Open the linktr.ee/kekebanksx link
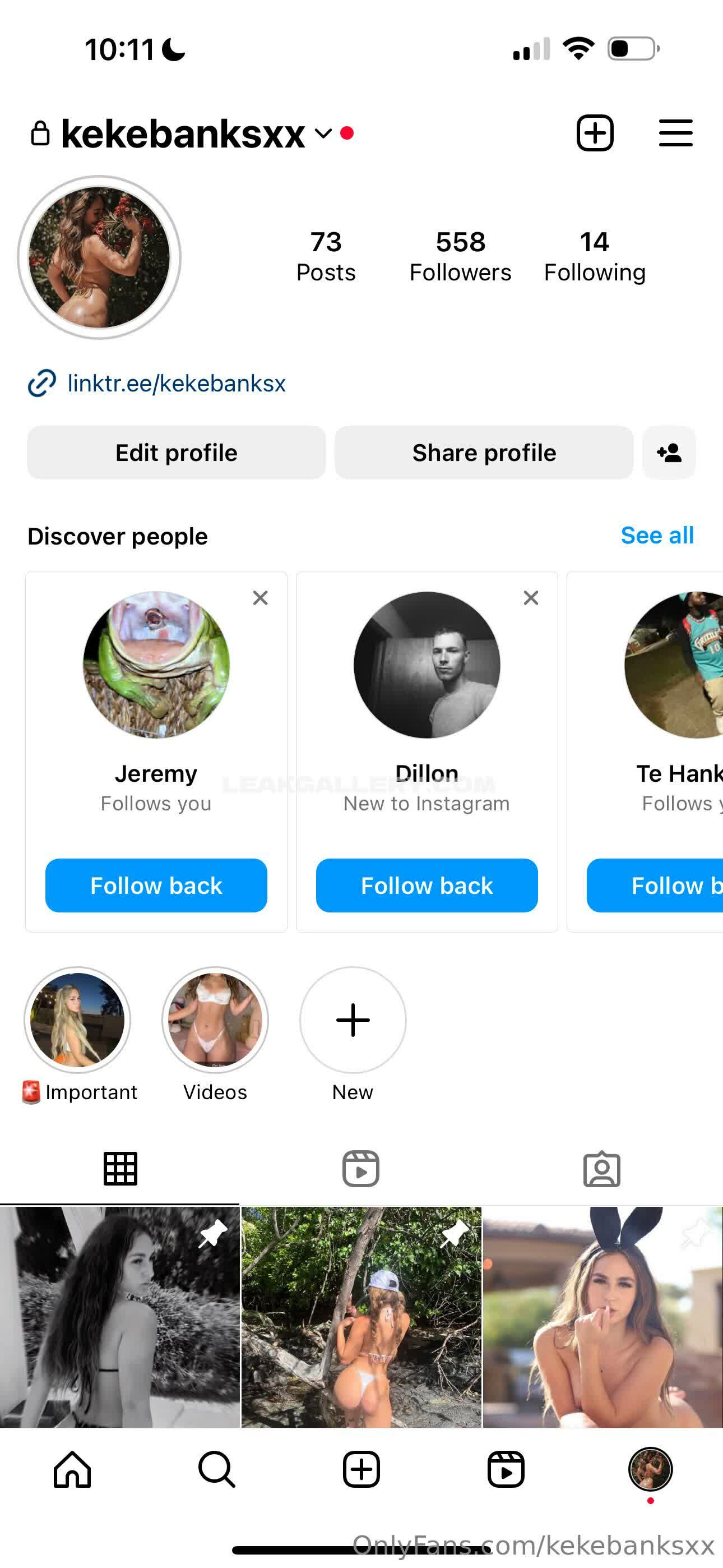The height and width of the screenshot is (1568, 723). [176, 384]
